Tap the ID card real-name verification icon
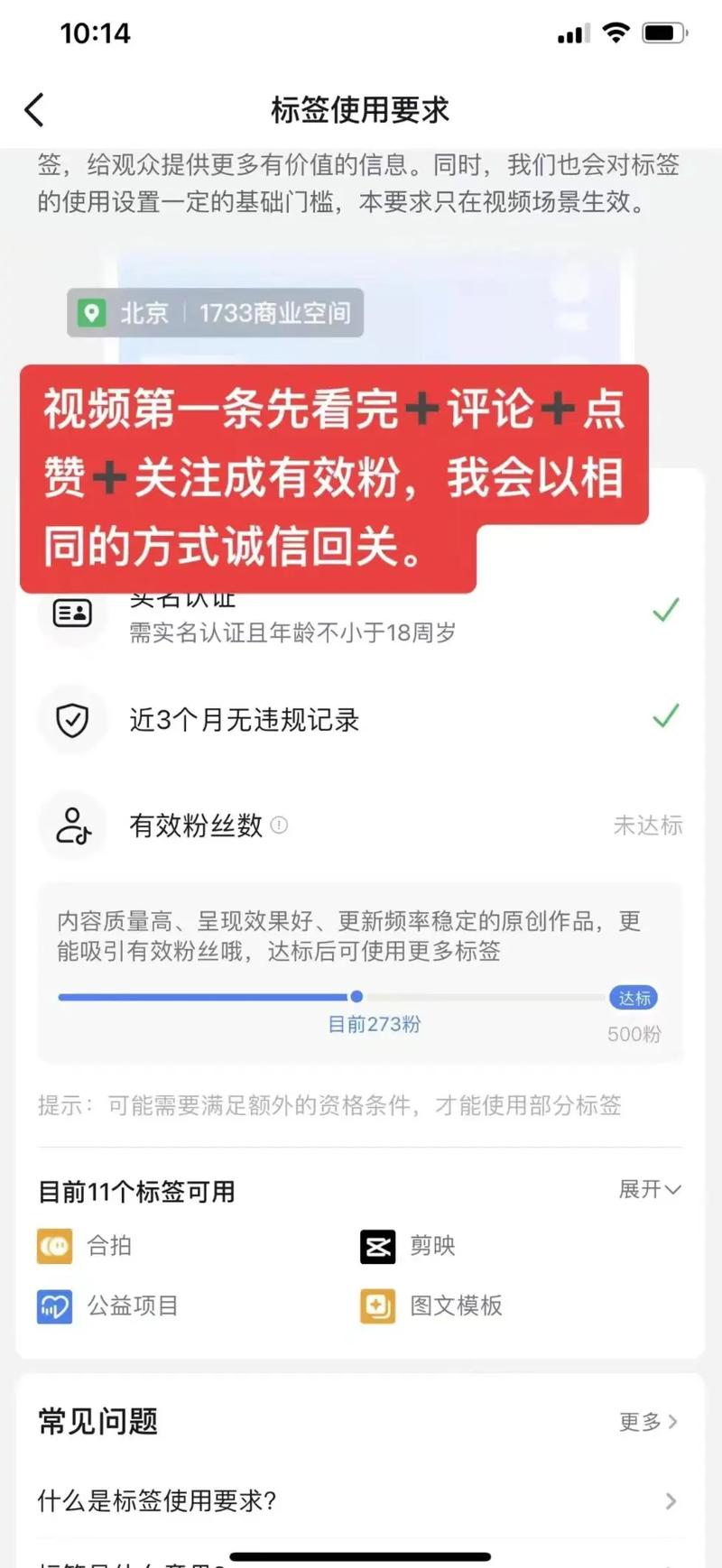 [x=72, y=613]
